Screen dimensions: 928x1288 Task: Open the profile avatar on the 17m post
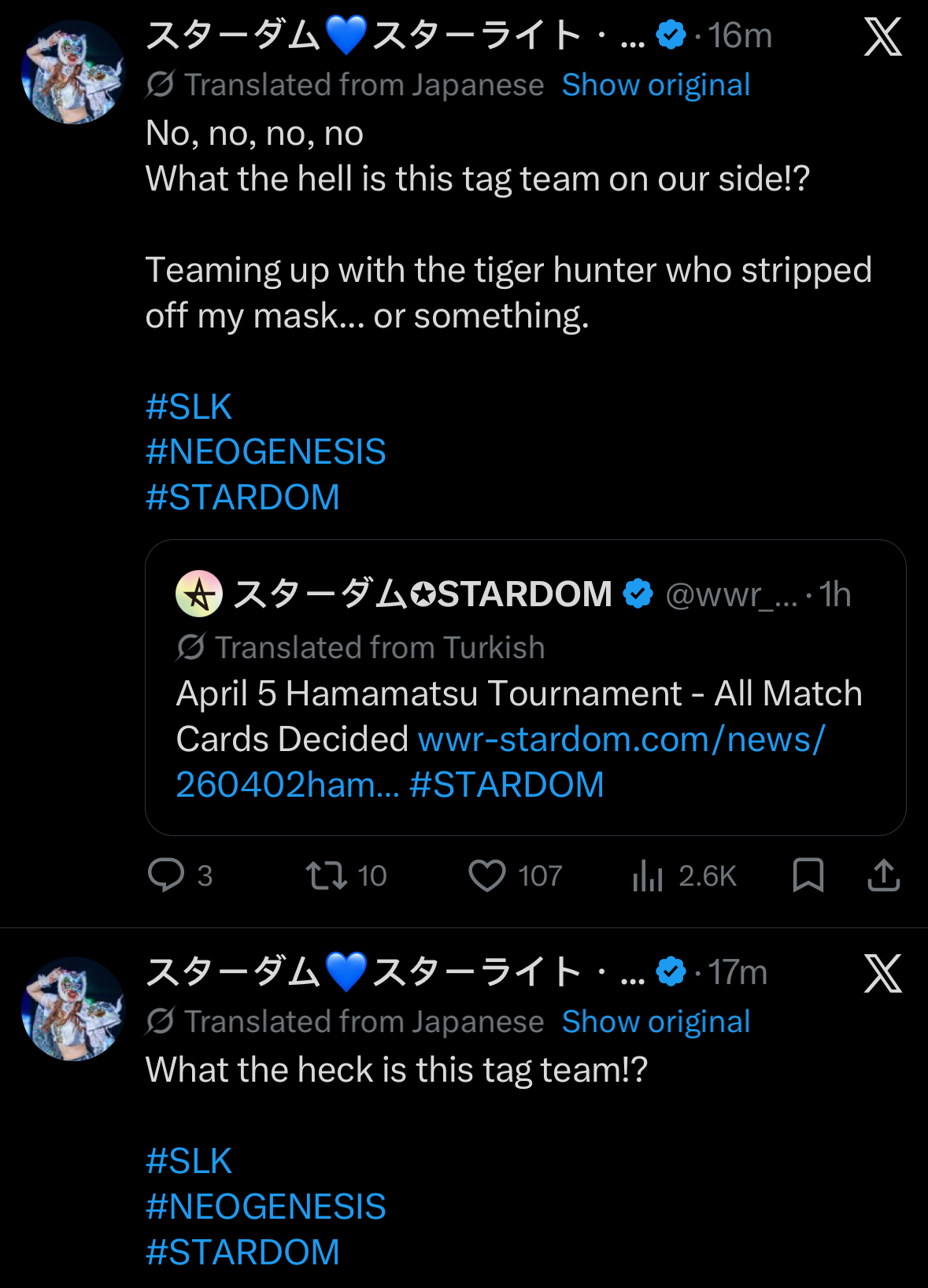point(73,1009)
